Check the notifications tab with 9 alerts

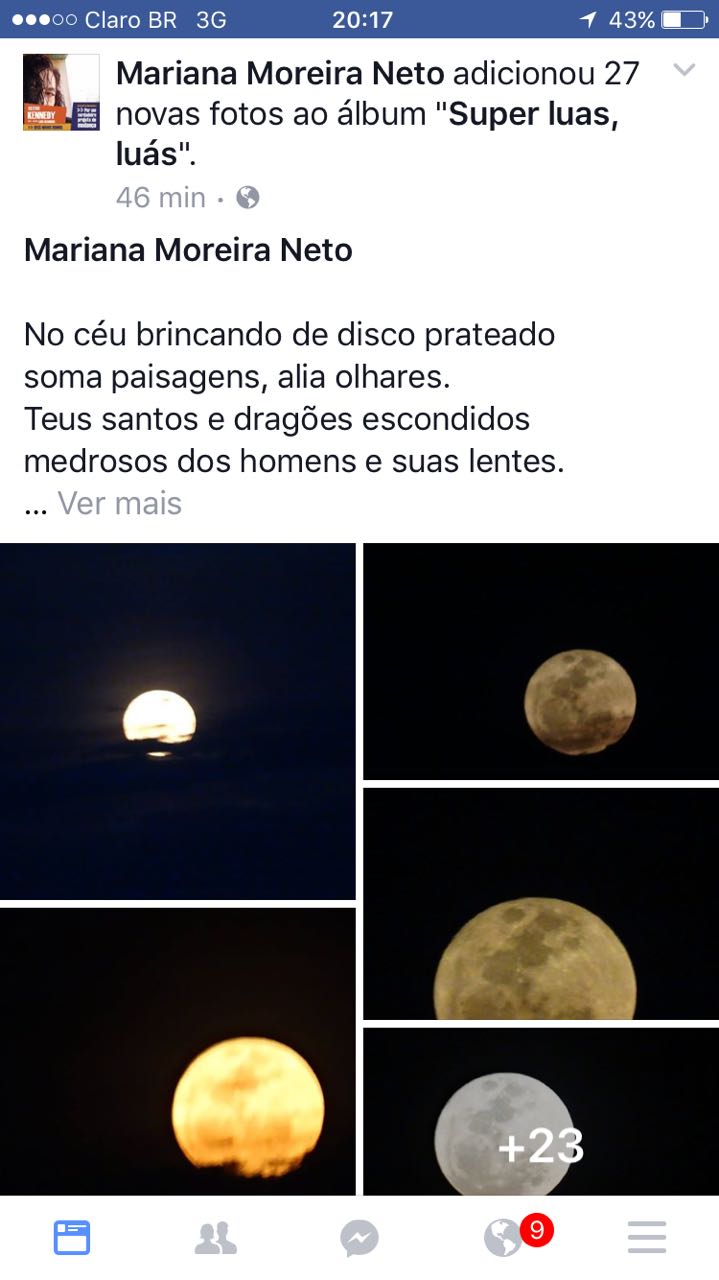click(505, 1238)
